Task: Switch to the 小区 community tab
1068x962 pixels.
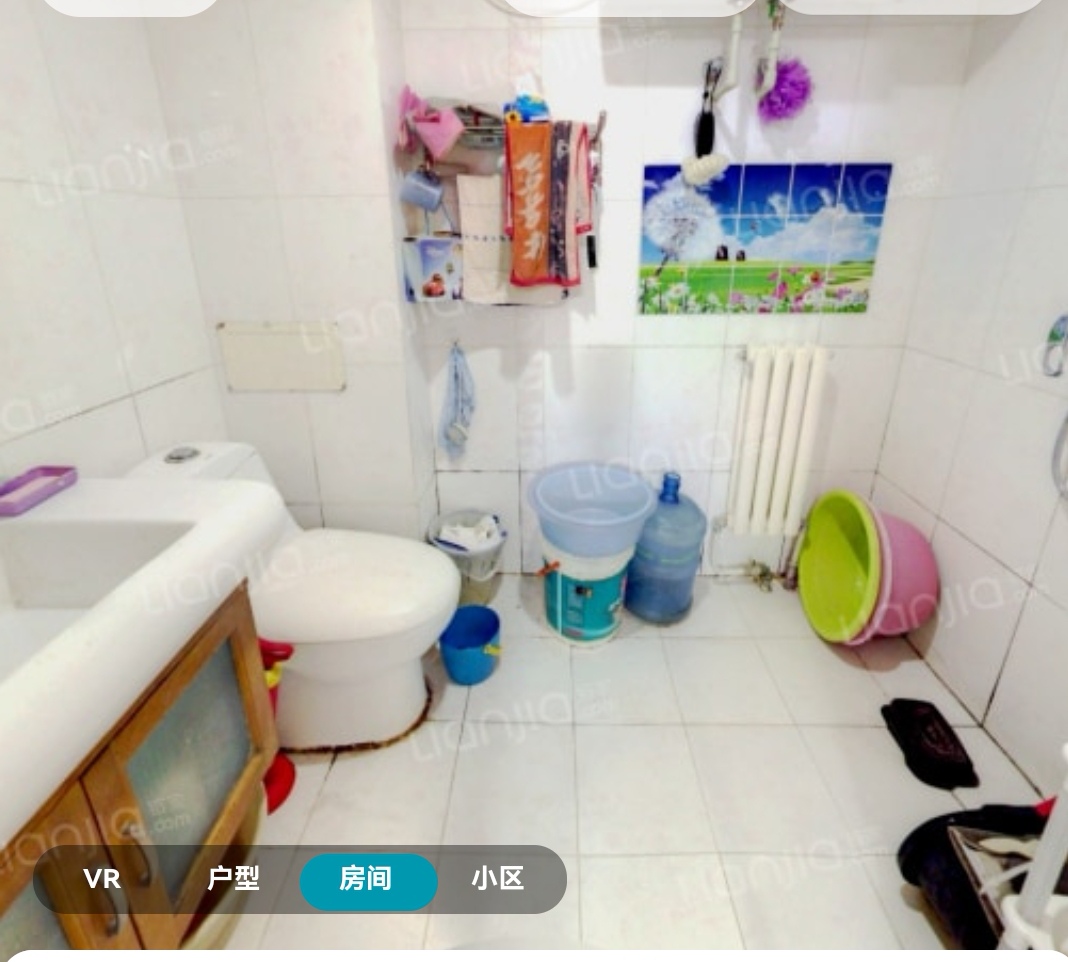Action: [497, 880]
